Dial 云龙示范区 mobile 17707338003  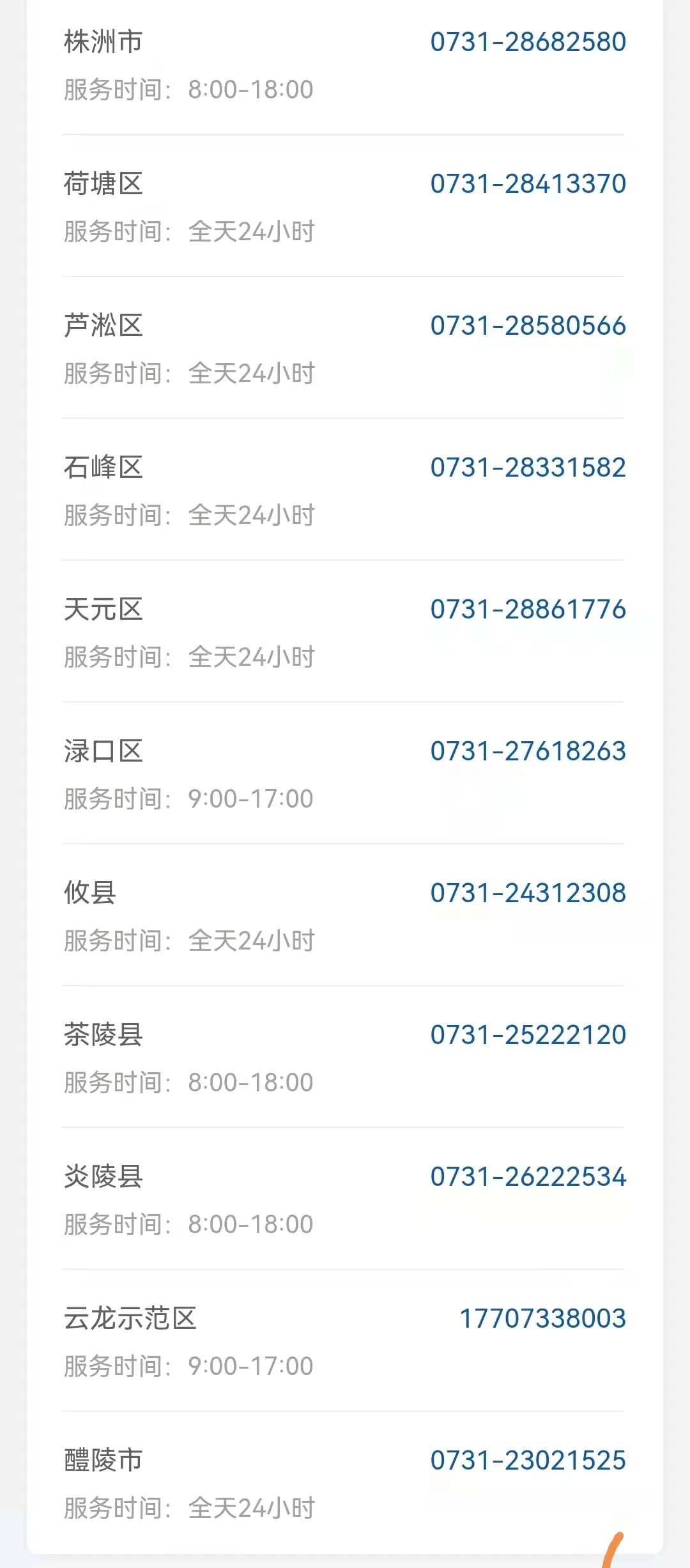click(x=542, y=1319)
